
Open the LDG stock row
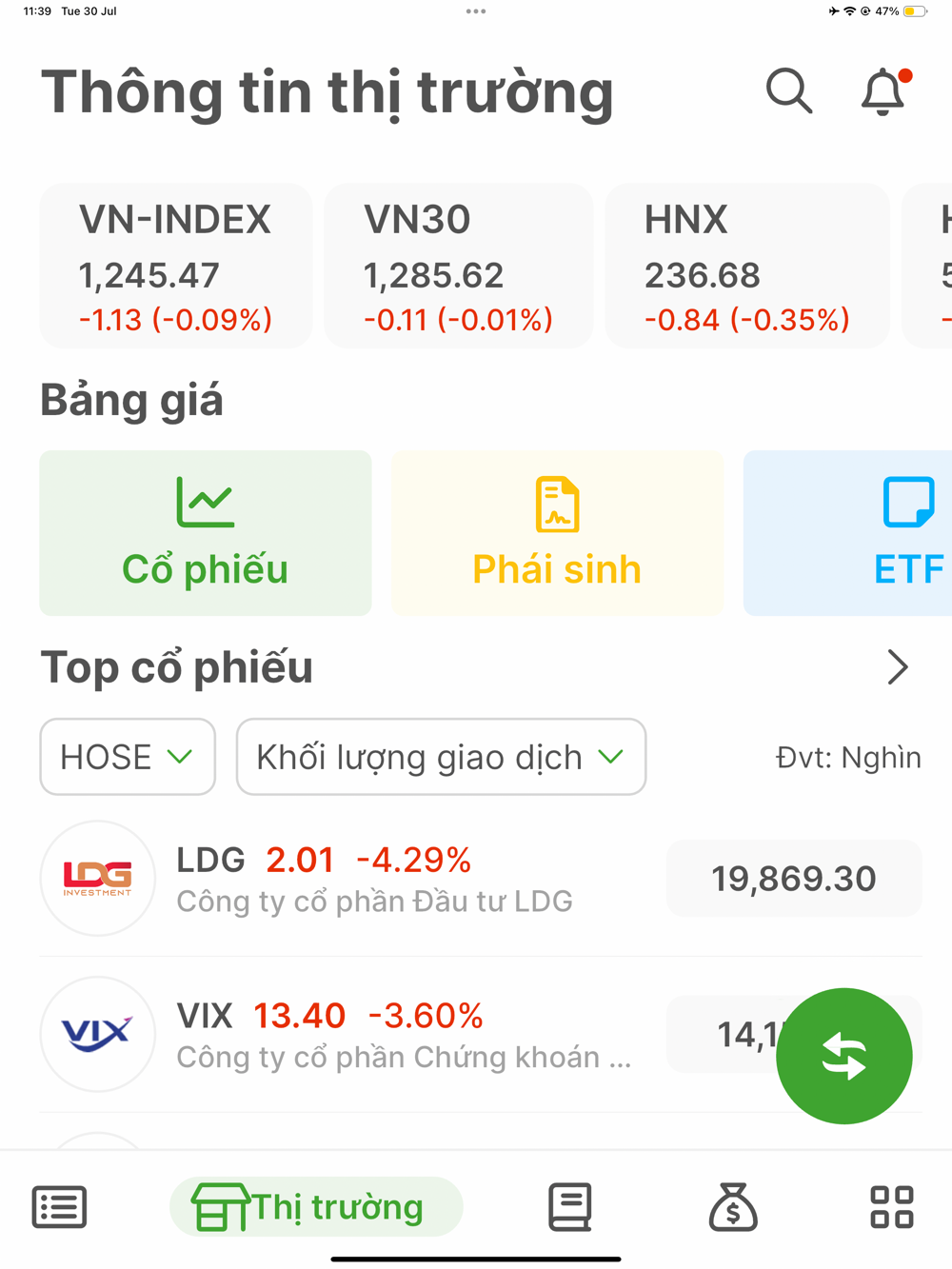(x=381, y=879)
